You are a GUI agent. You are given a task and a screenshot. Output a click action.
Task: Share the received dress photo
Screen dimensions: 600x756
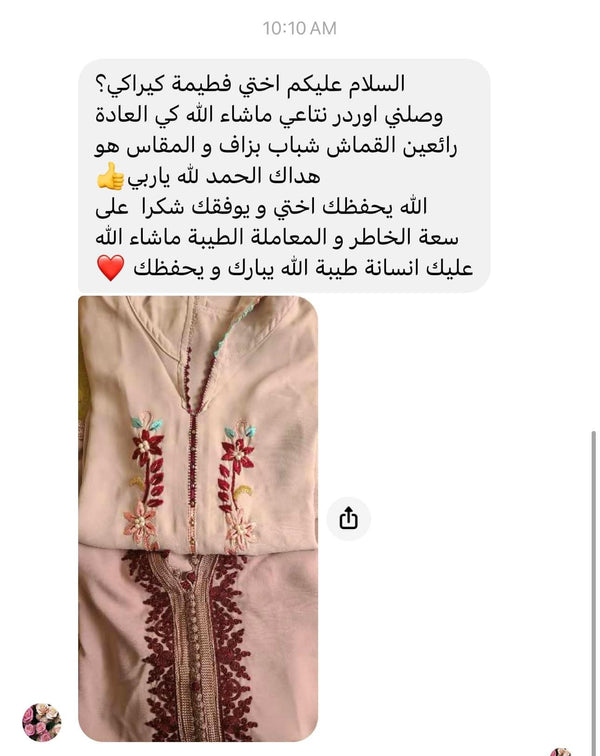click(x=348, y=518)
